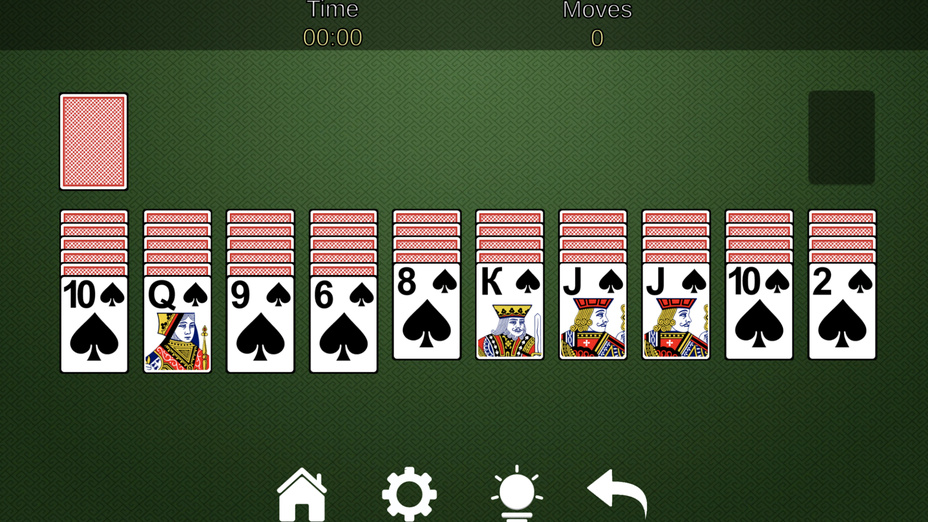The height and width of the screenshot is (522, 928).
Task: Select the 9 of spades card
Action: click(x=260, y=325)
